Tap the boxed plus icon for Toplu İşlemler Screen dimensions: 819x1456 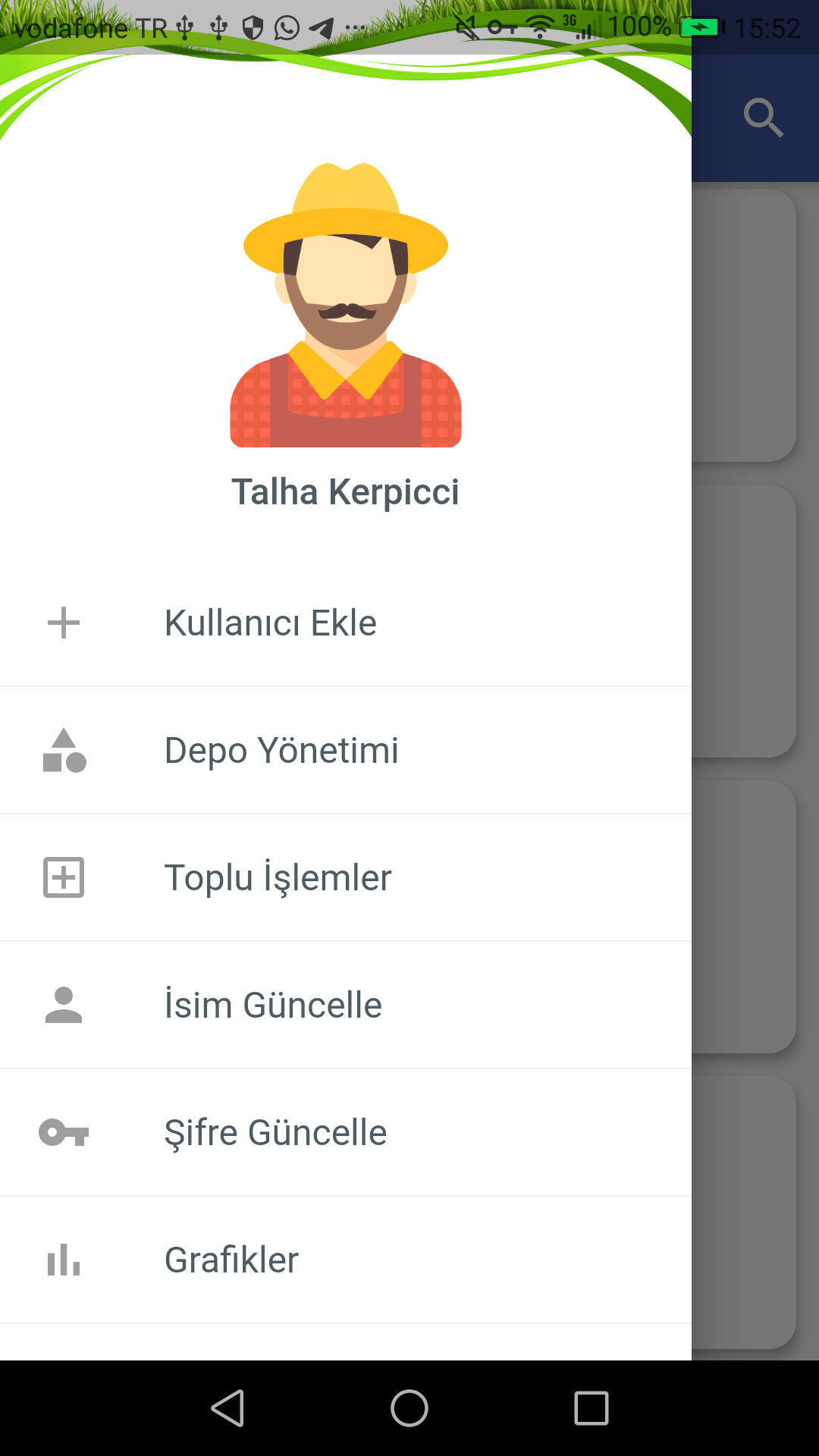click(63, 878)
